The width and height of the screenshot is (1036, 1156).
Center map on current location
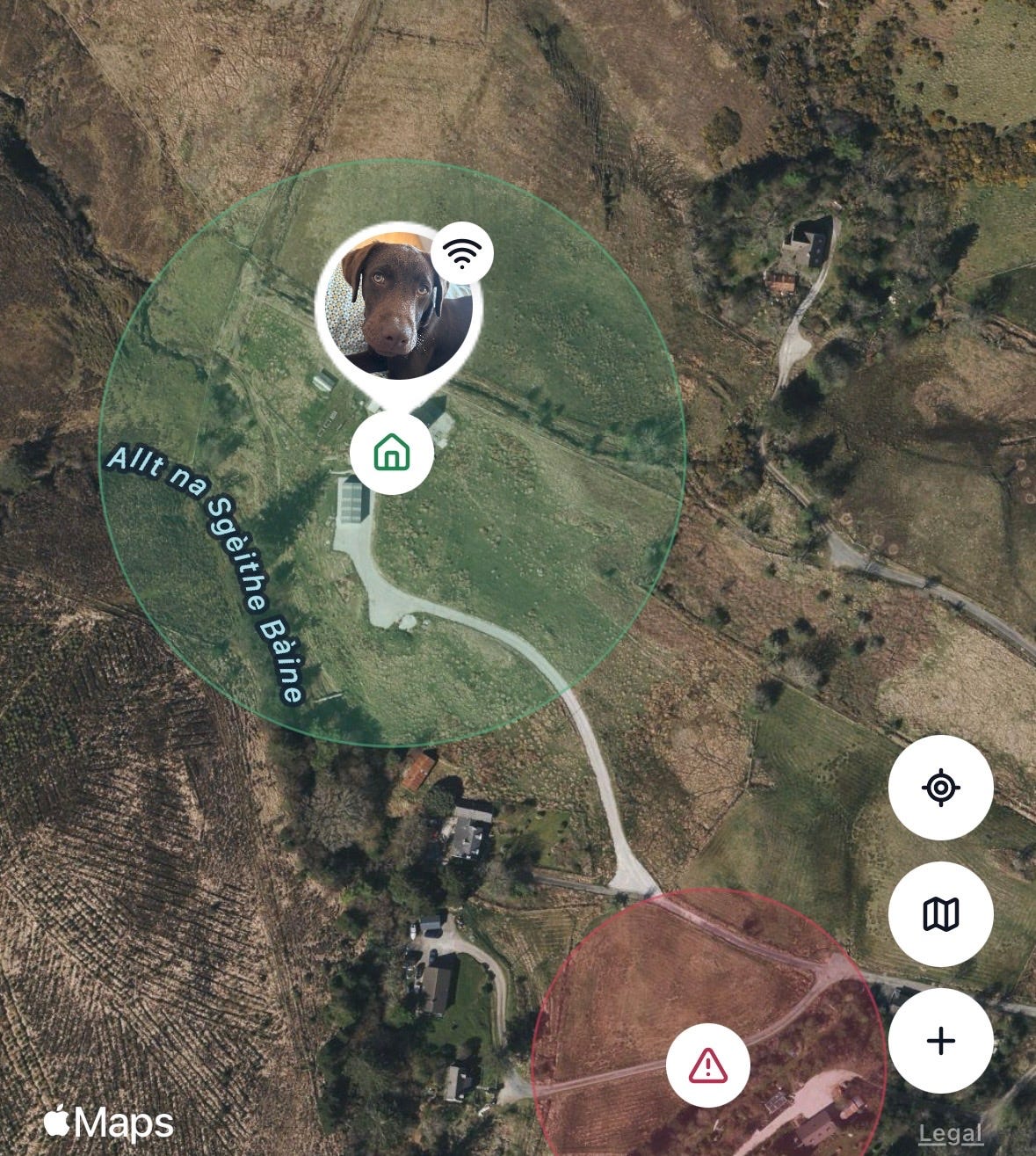tap(940, 788)
